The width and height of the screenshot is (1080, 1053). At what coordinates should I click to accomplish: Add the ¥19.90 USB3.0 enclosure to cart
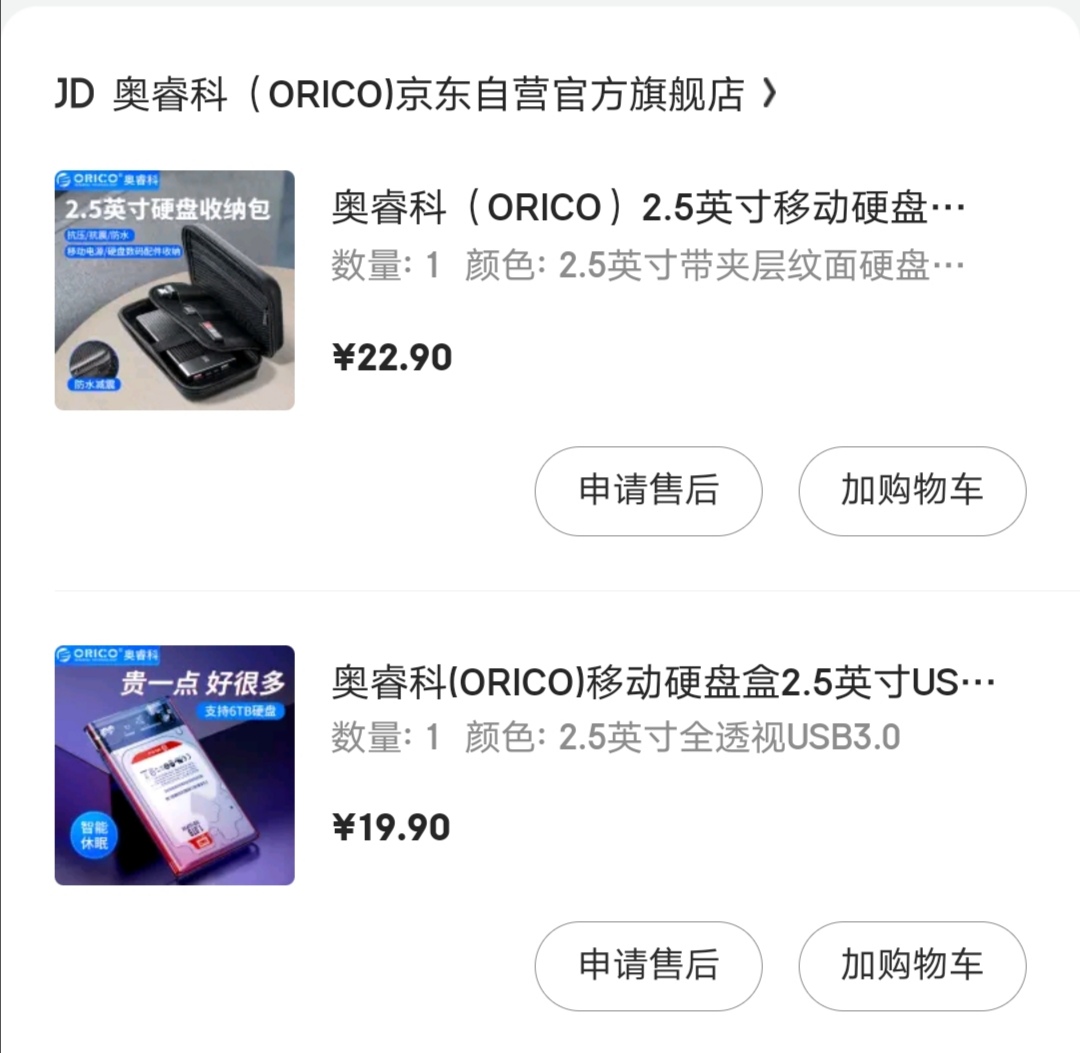(x=911, y=965)
